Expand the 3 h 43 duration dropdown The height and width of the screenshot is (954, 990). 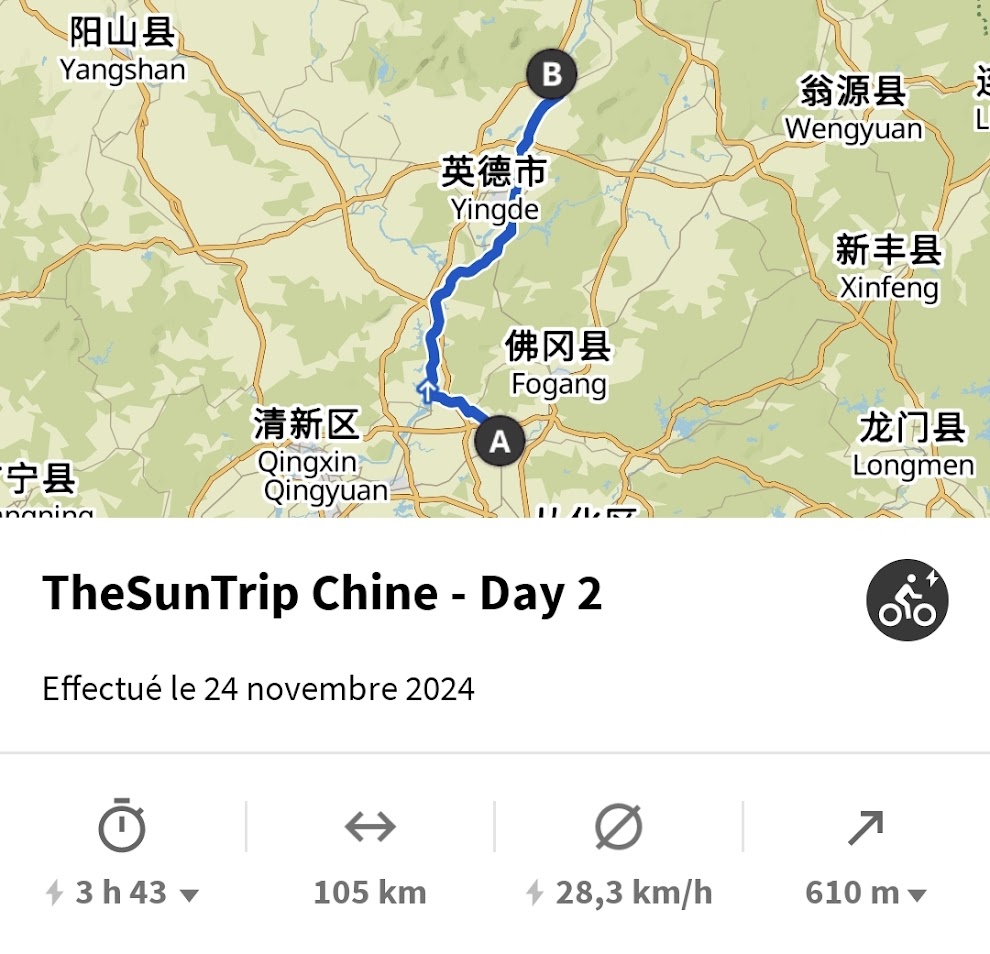[189, 894]
